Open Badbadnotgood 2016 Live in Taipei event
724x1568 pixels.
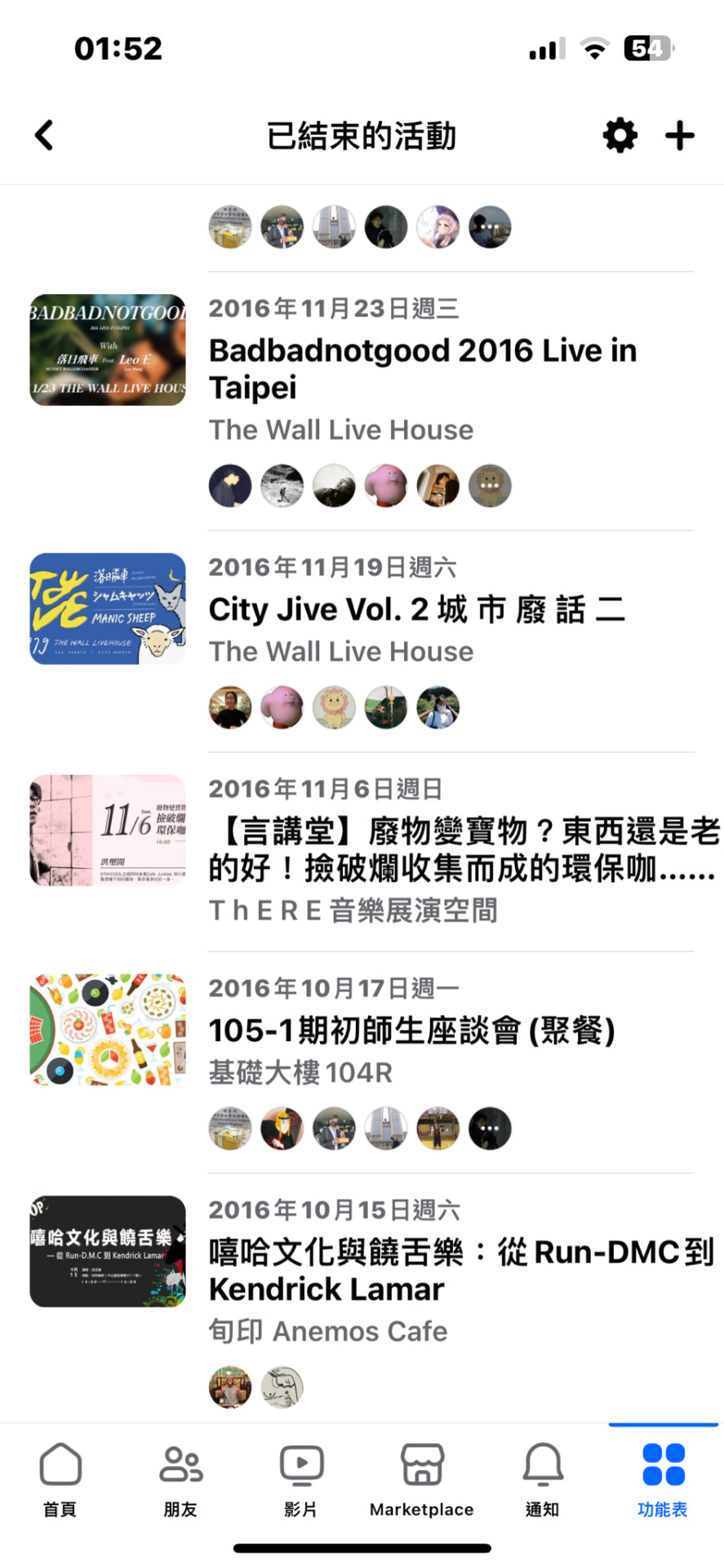(x=422, y=368)
